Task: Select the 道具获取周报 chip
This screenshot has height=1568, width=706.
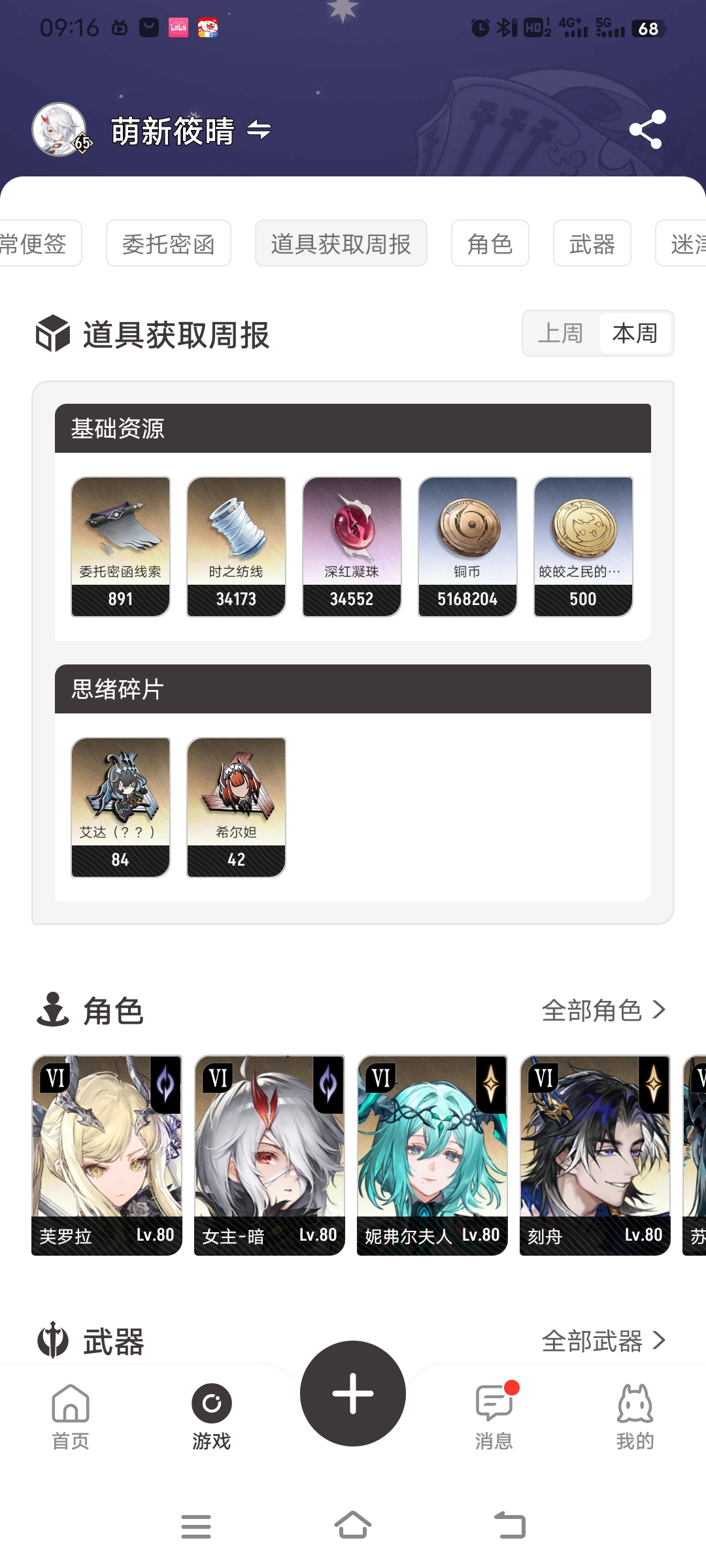Action: (x=341, y=243)
